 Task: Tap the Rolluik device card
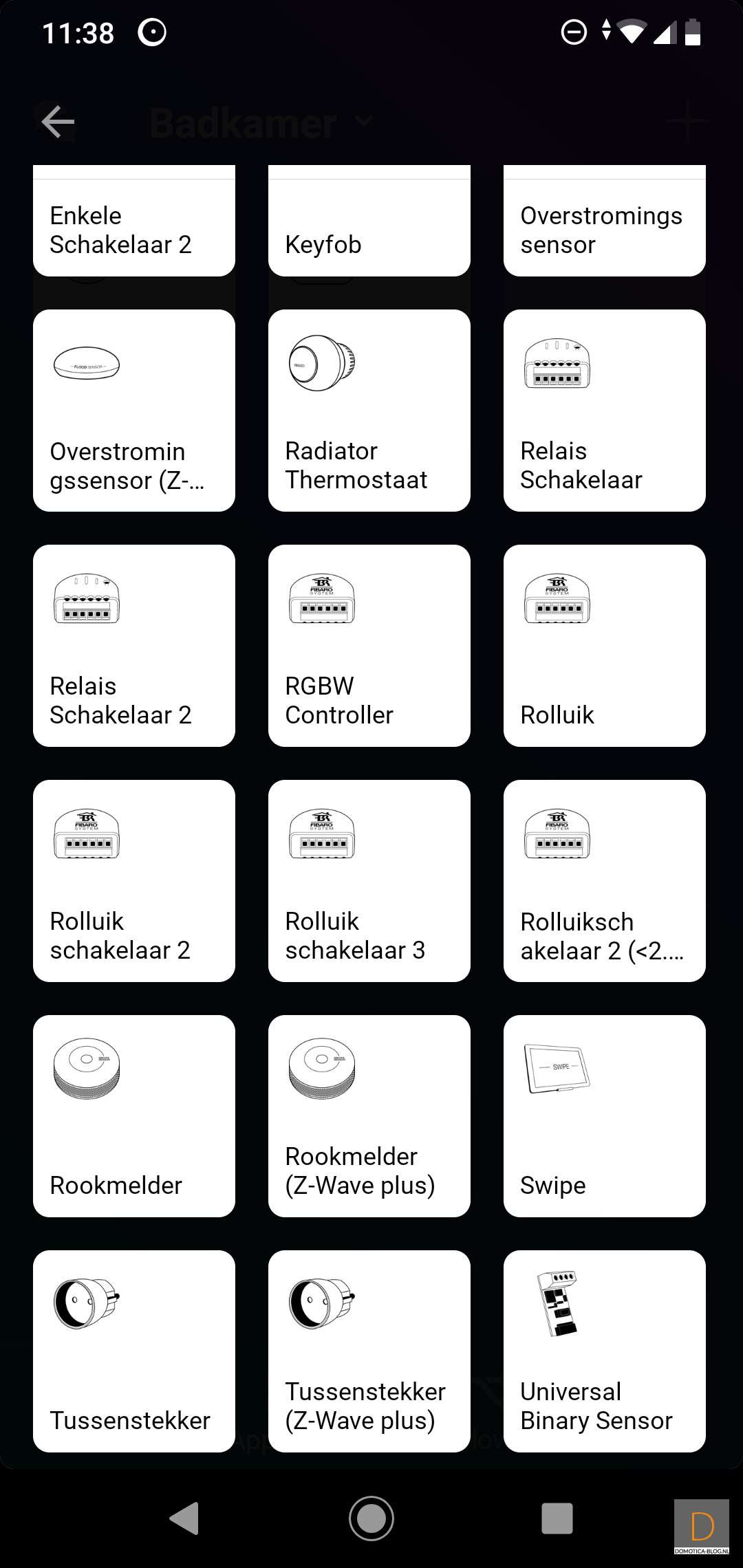pos(605,646)
